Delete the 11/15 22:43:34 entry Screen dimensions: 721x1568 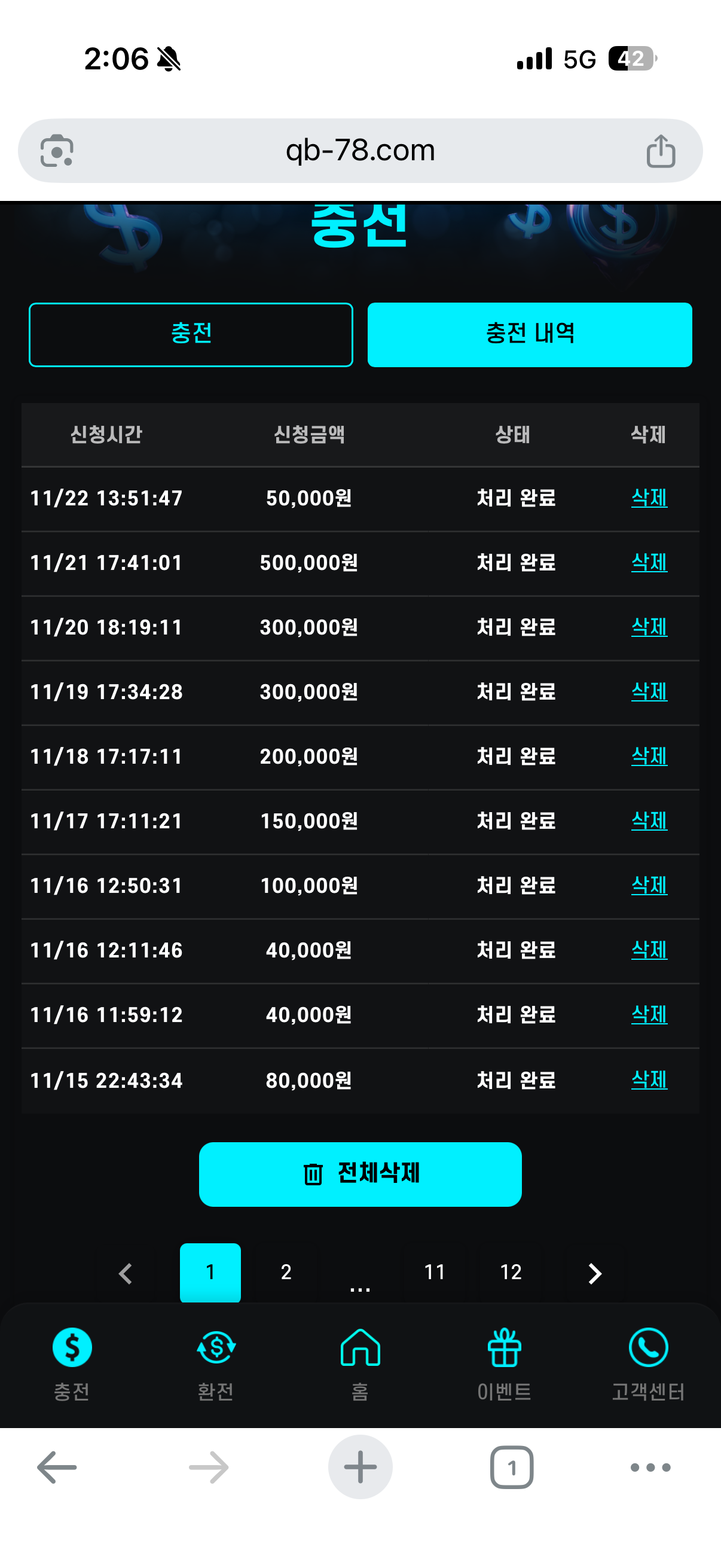click(649, 1080)
